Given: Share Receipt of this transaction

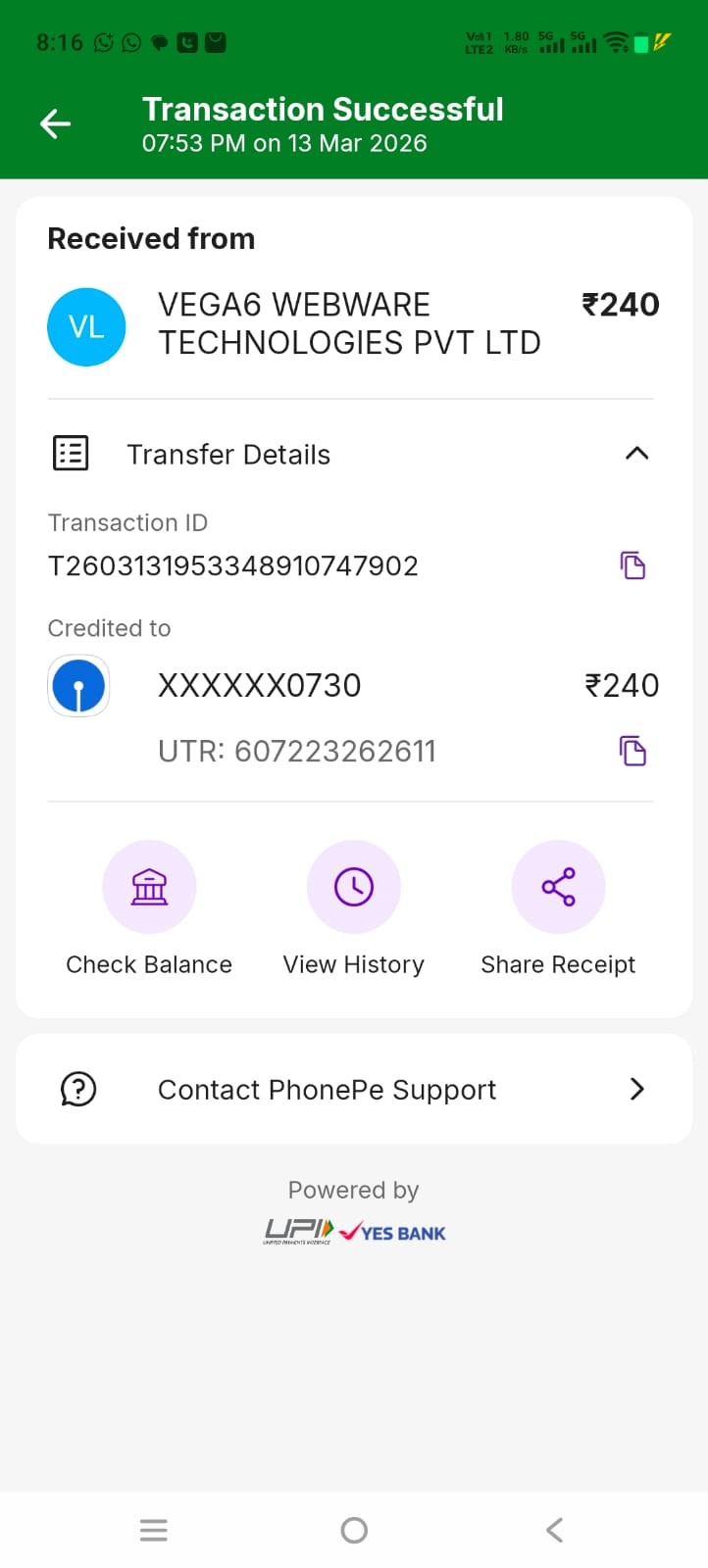Looking at the screenshot, I should coord(558,887).
